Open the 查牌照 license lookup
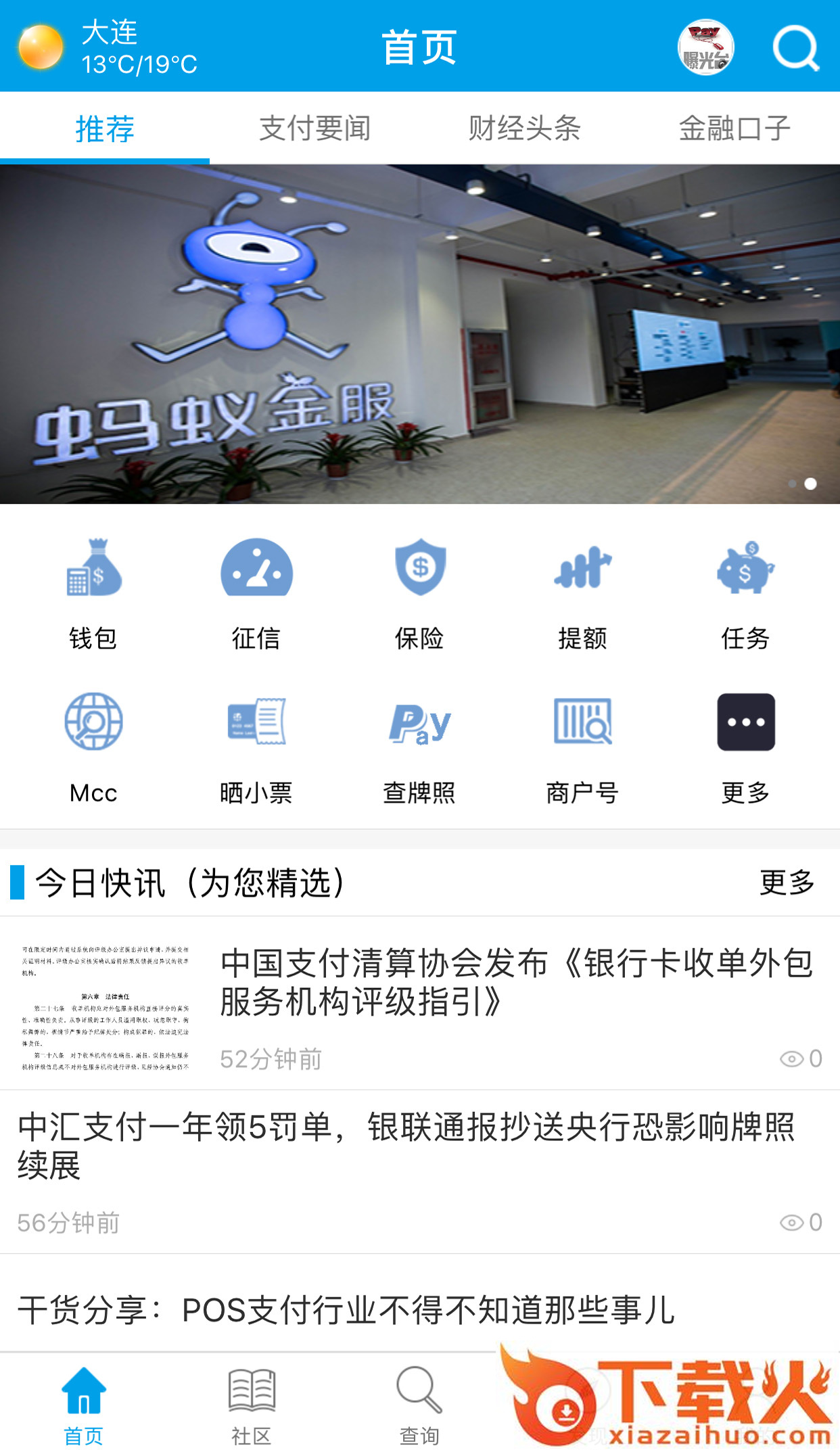Screen dimensions: 840x1450 (420, 747)
